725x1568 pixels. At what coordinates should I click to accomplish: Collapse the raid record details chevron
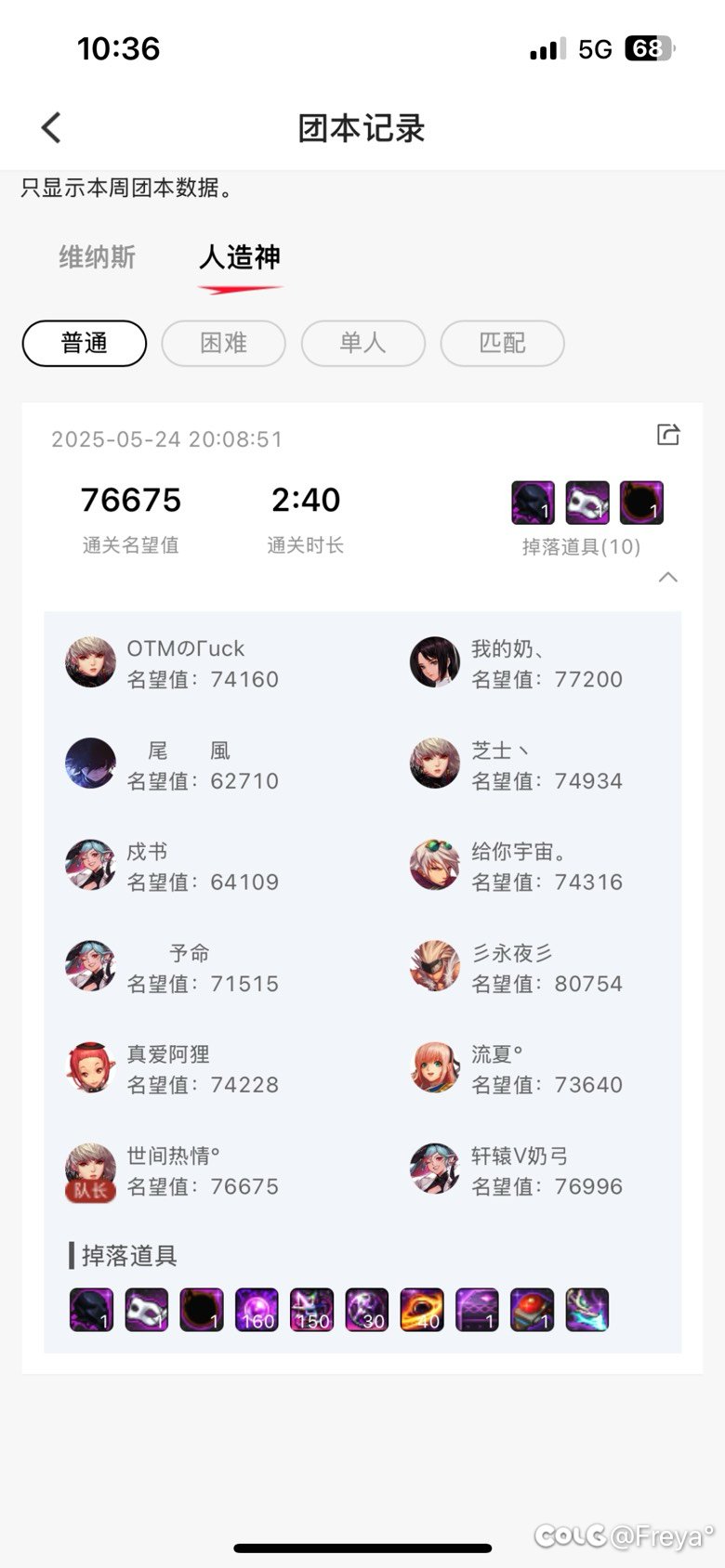point(667,577)
